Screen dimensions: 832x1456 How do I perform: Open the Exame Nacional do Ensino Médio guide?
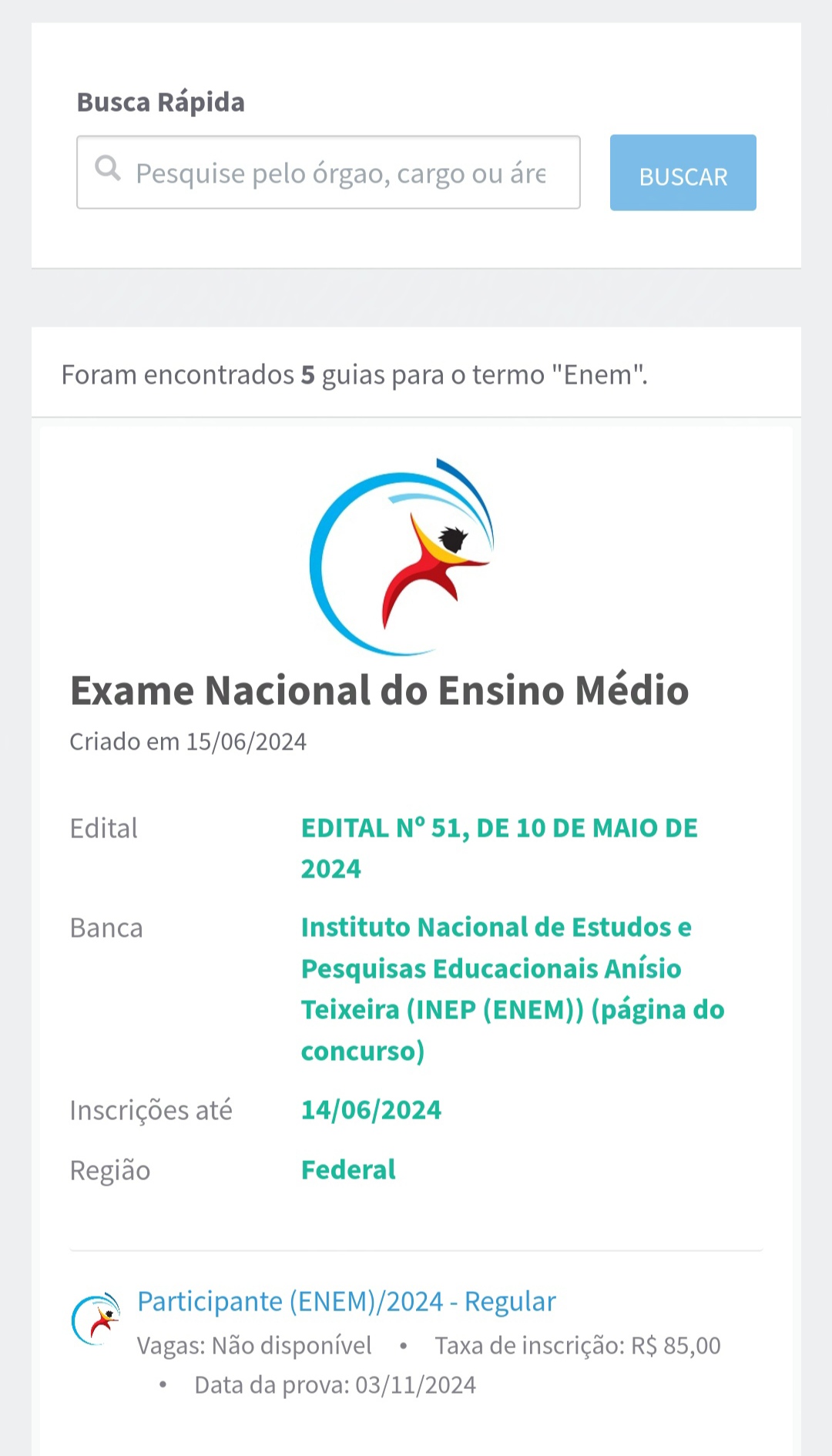(379, 690)
